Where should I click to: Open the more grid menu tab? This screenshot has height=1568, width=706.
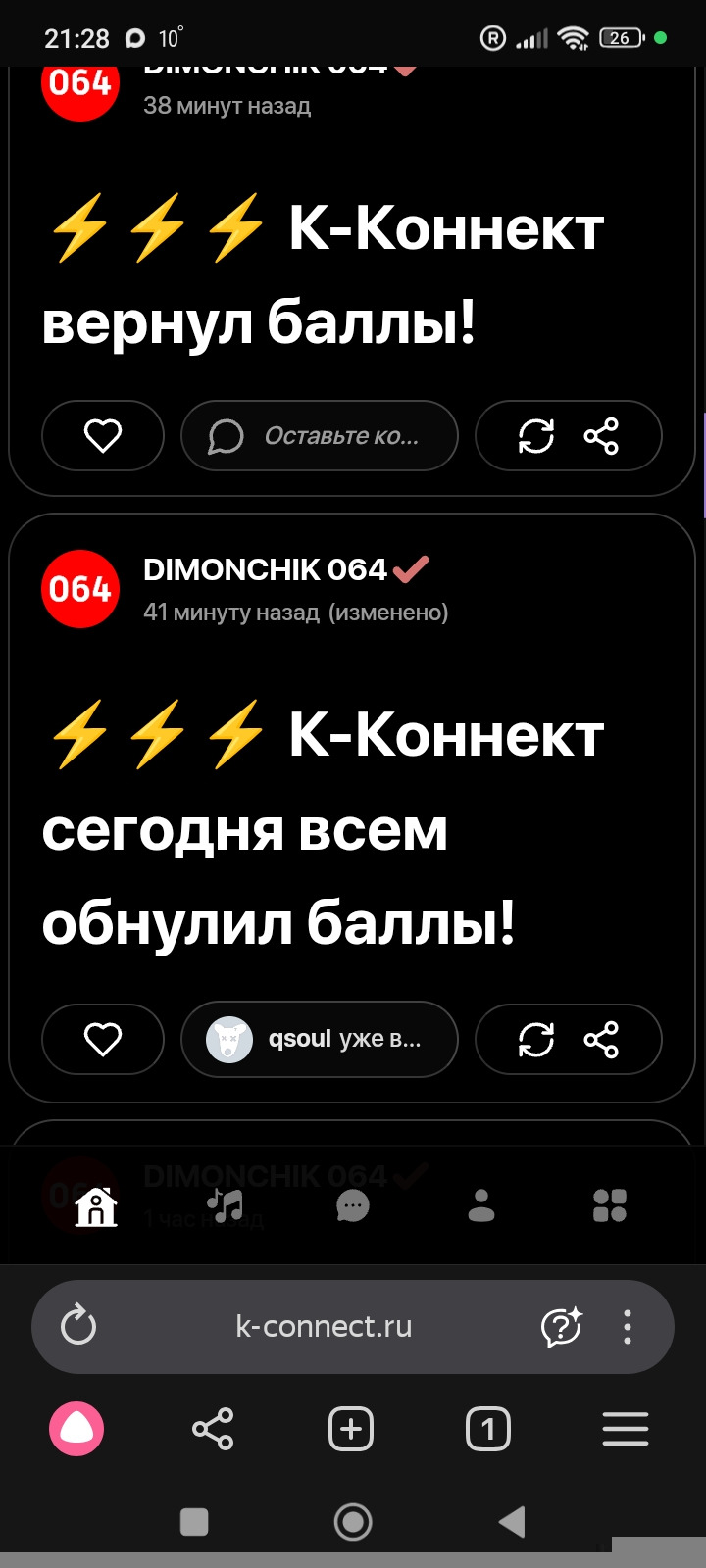tap(609, 1205)
